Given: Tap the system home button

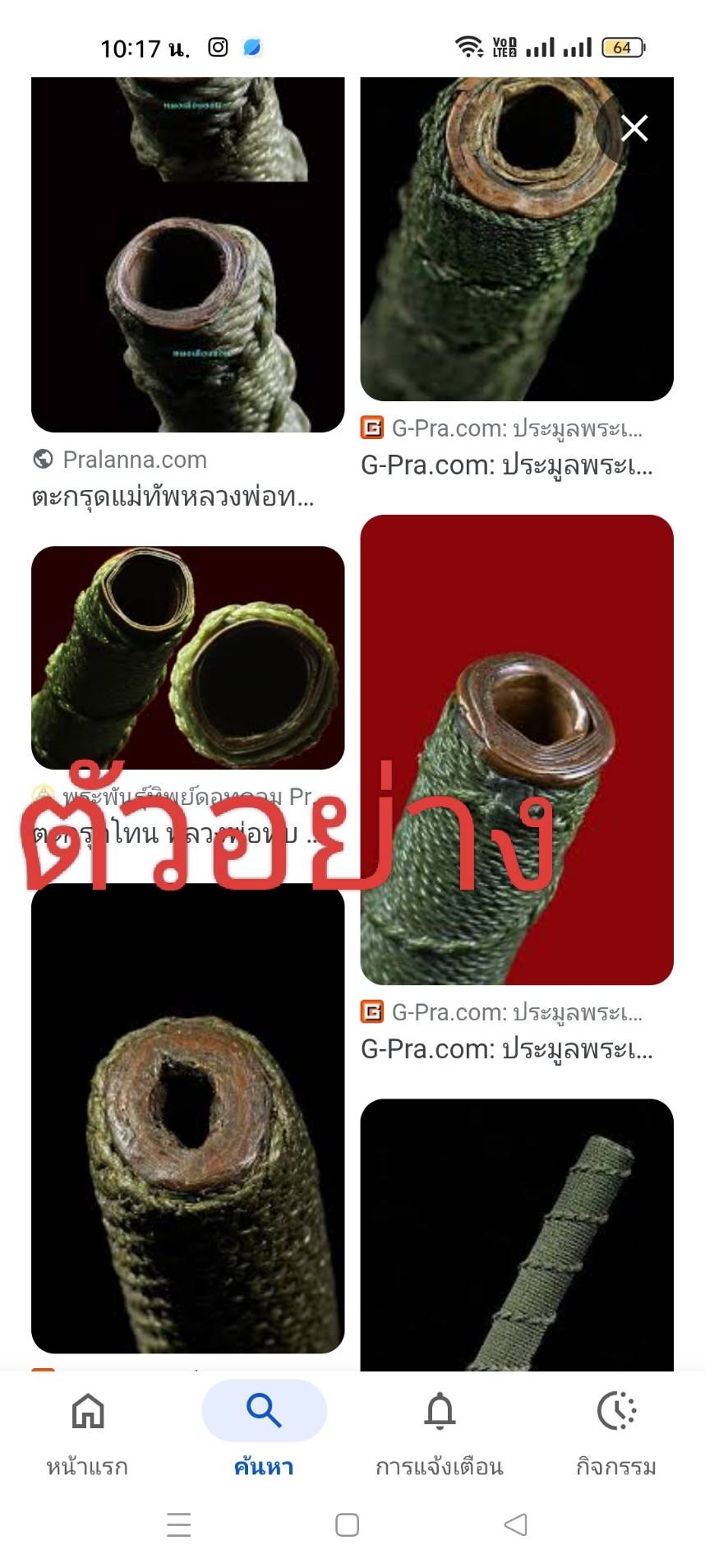Looking at the screenshot, I should (x=347, y=1525).
